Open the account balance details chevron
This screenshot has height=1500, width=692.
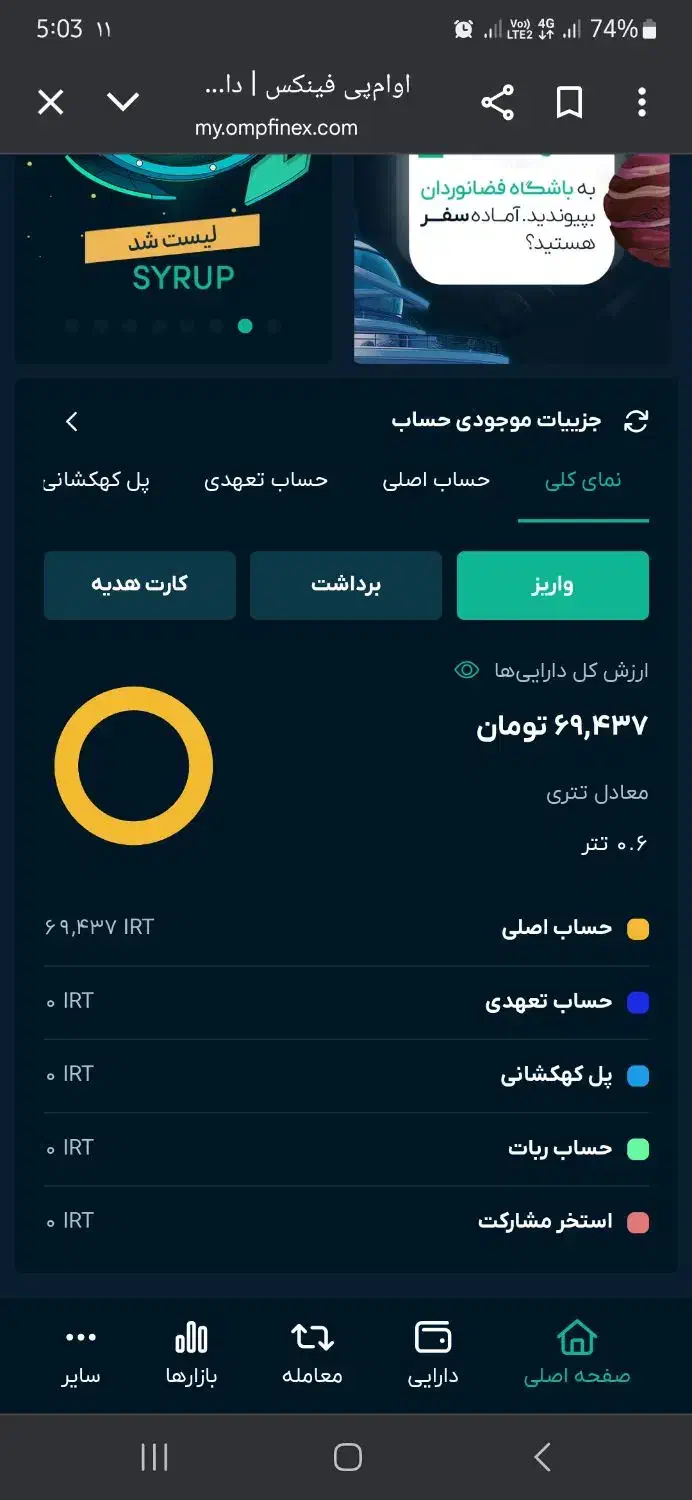tap(71, 422)
